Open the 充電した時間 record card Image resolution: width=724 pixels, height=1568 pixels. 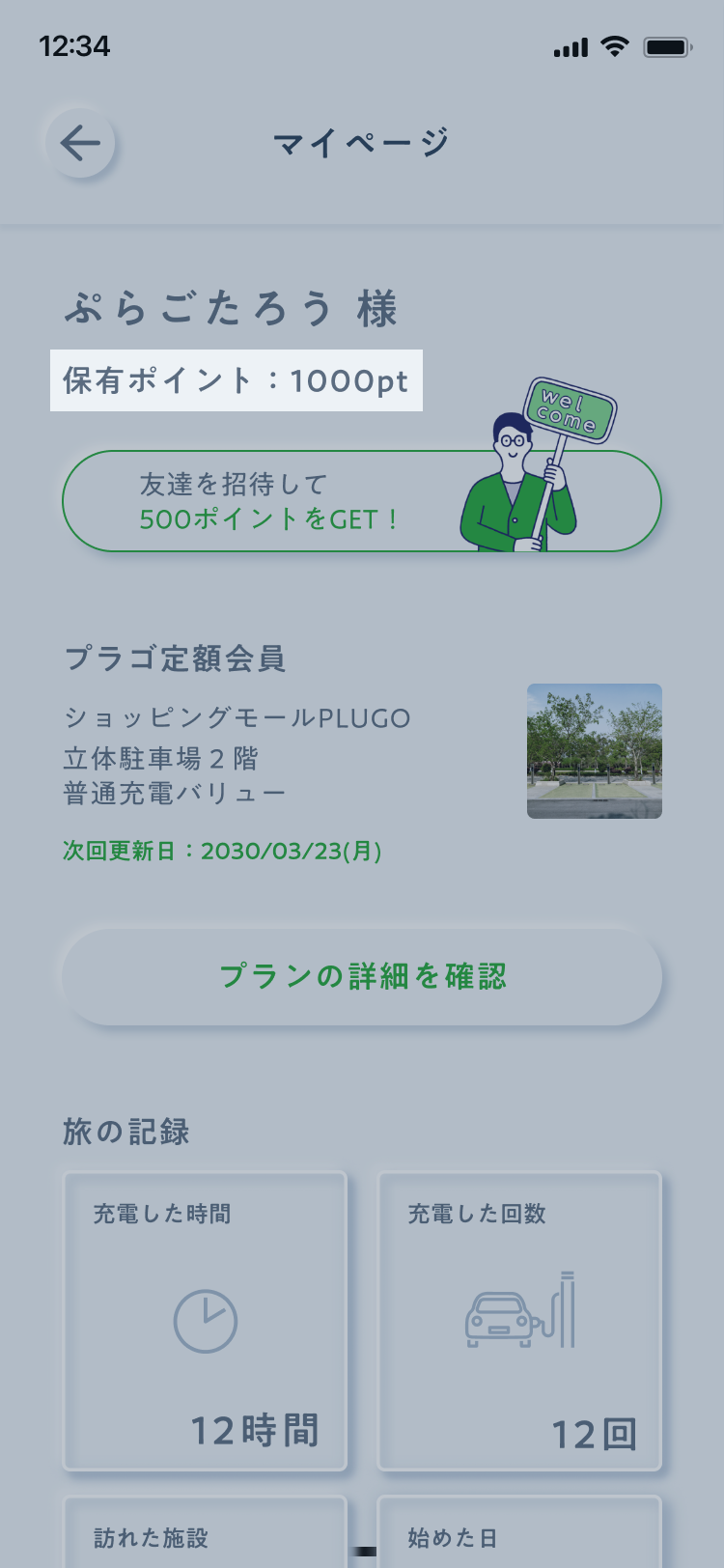pos(205,1321)
